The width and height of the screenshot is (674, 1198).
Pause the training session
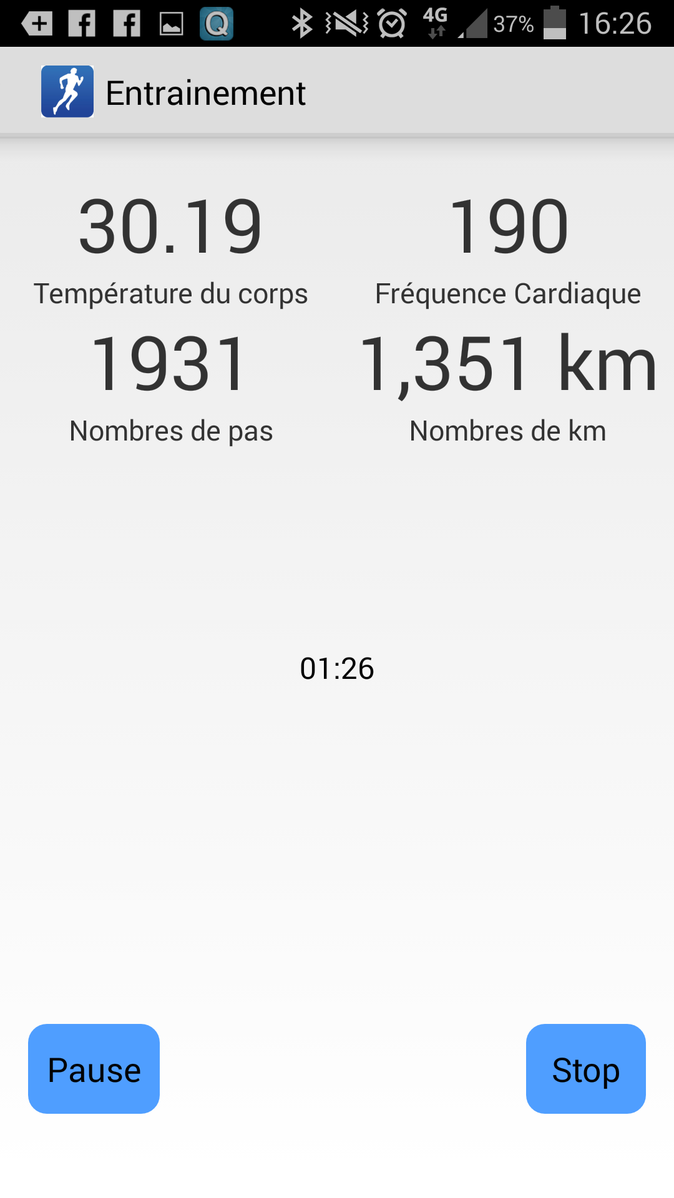[x=94, y=1069]
